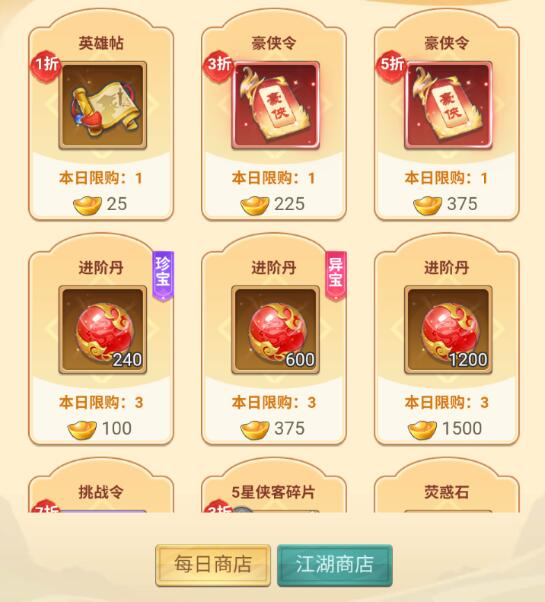The width and height of the screenshot is (545, 602).
Task: Switch to the 江湖商店 tab
Action: tap(335, 565)
